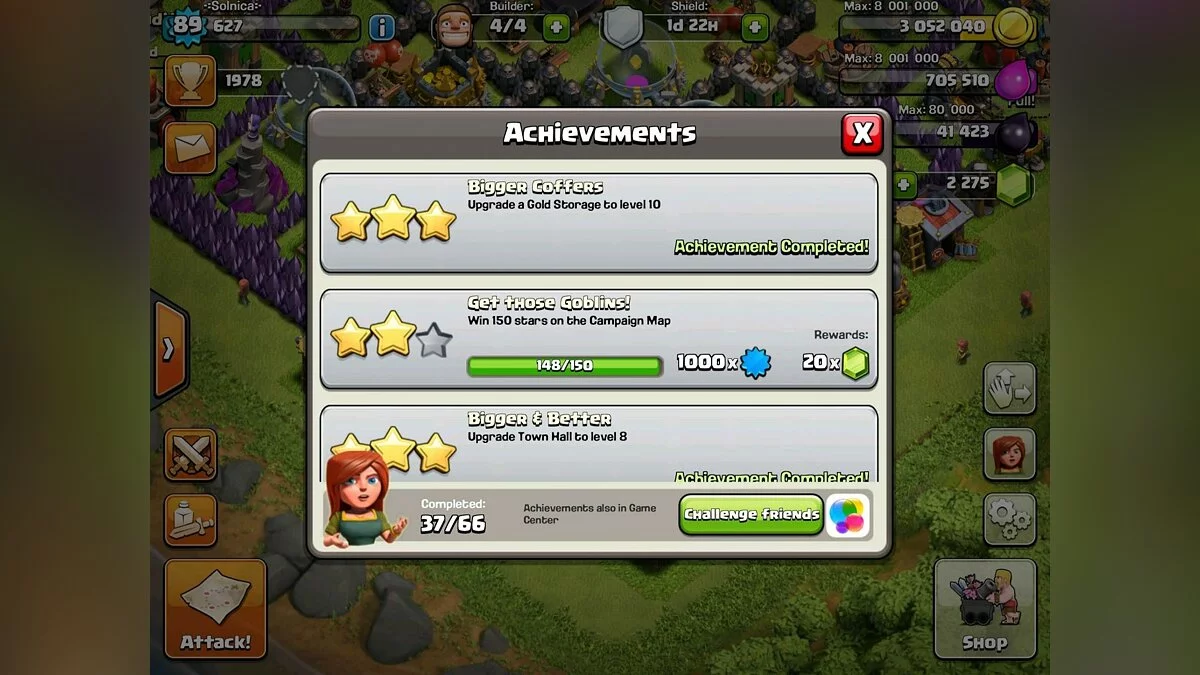
Task: Open the blue info button
Action: [x=382, y=27]
